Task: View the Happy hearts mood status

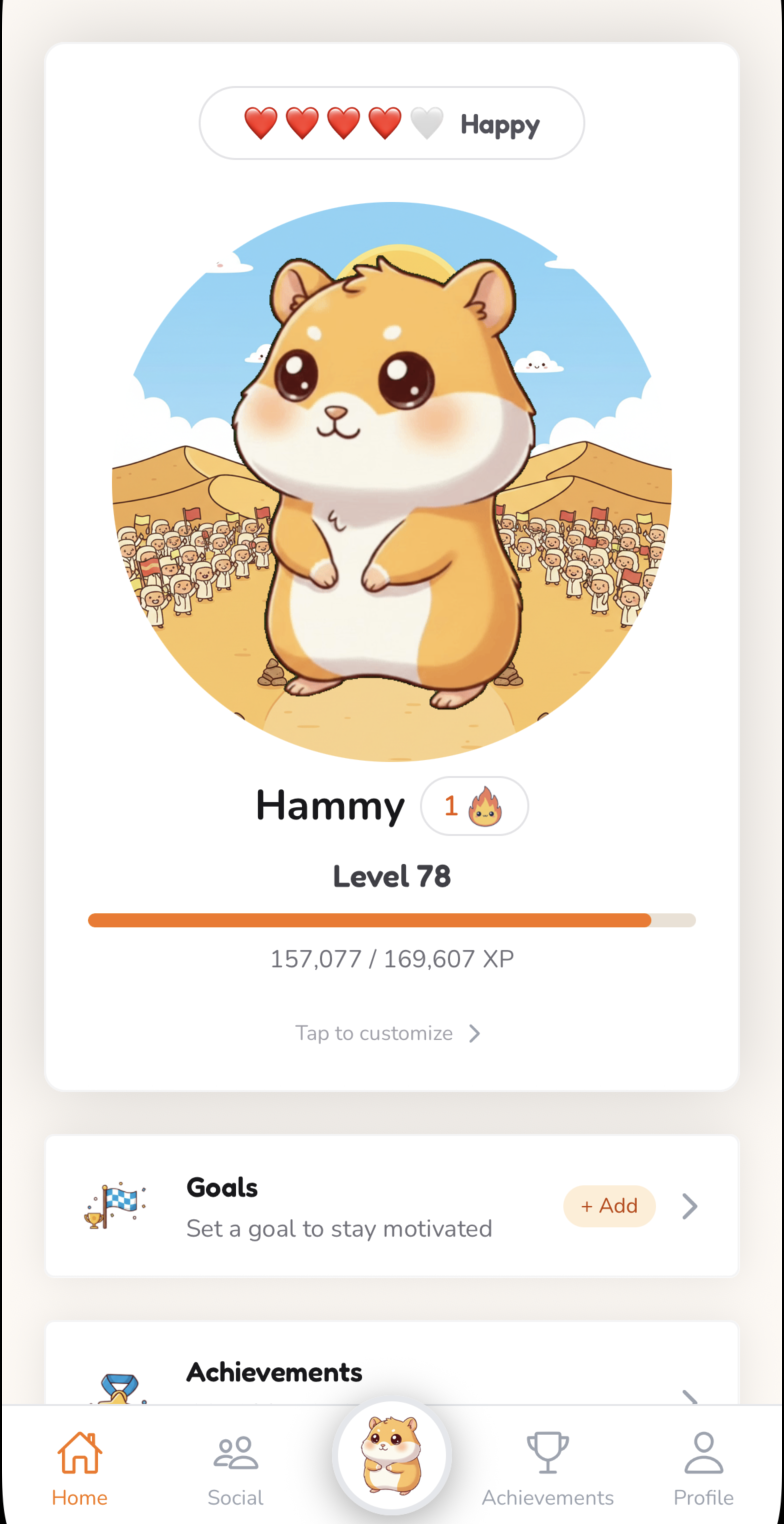Action: click(391, 124)
